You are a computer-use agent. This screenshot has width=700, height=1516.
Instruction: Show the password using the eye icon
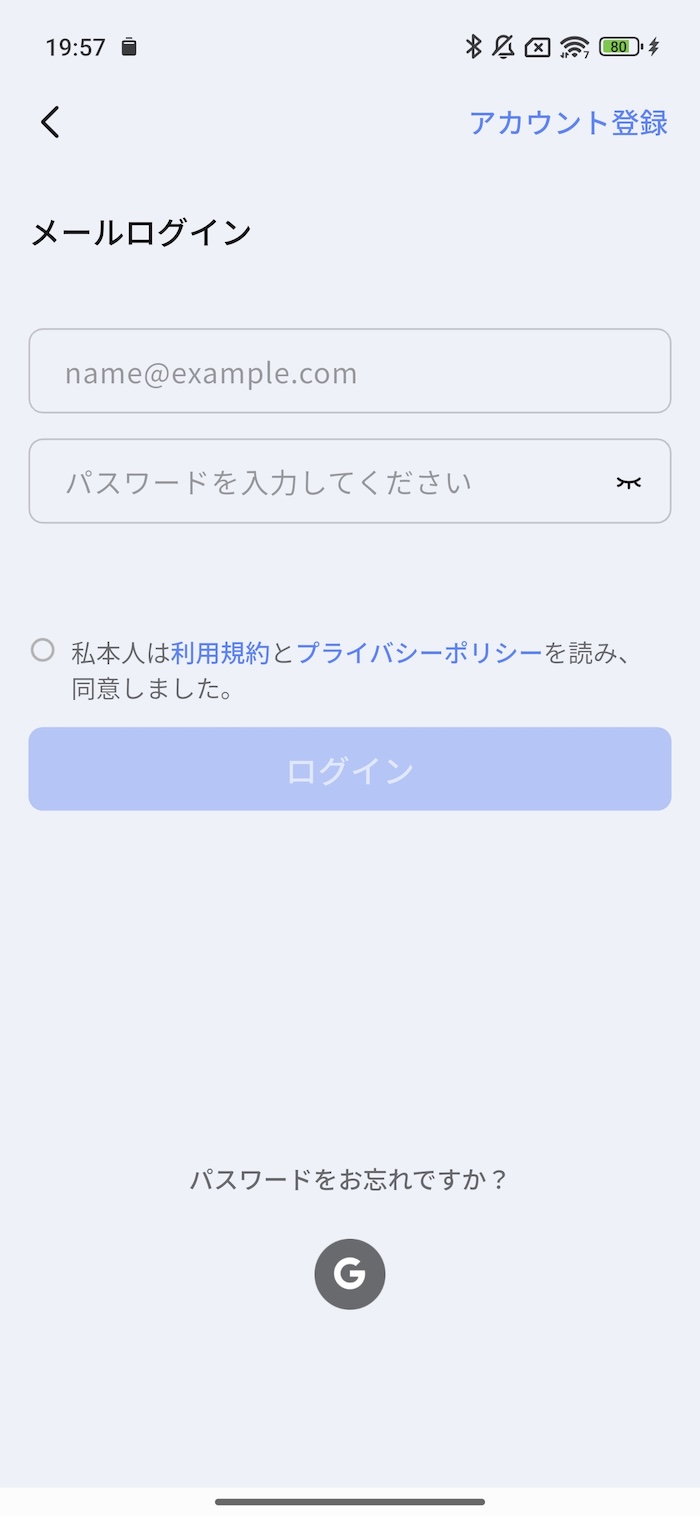click(x=628, y=483)
